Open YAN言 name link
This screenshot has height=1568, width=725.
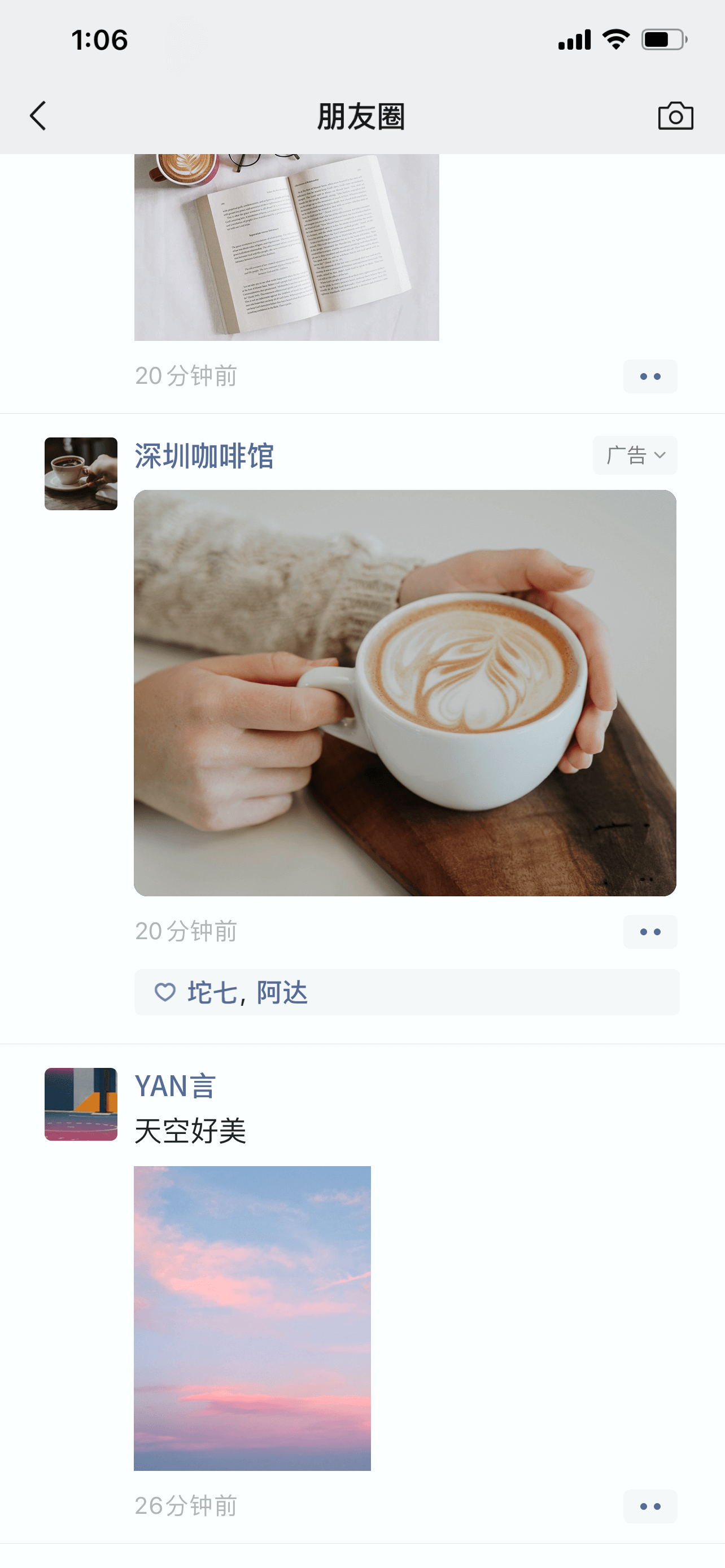click(x=175, y=1087)
